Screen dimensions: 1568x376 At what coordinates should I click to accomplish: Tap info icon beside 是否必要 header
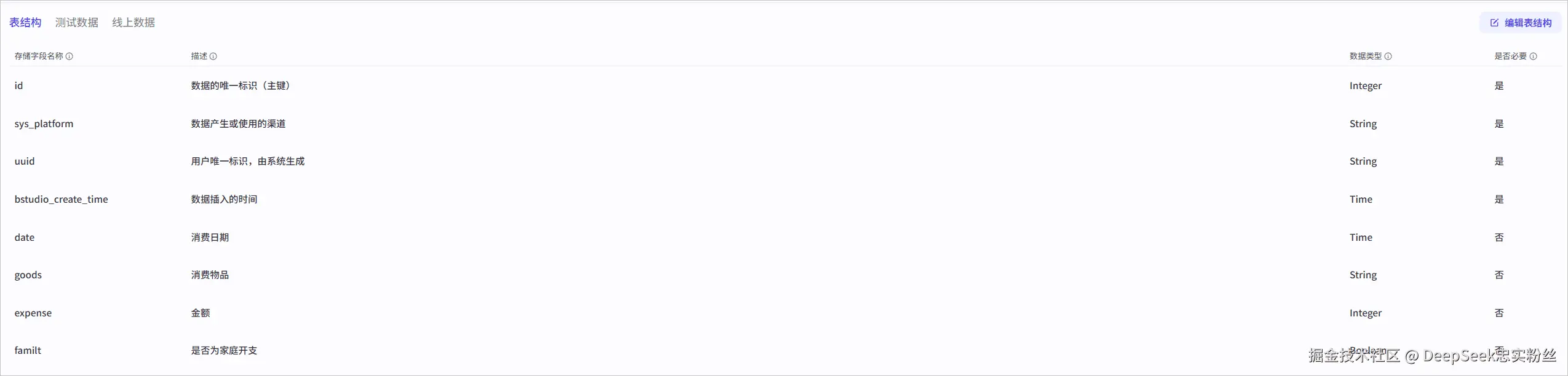(1533, 56)
